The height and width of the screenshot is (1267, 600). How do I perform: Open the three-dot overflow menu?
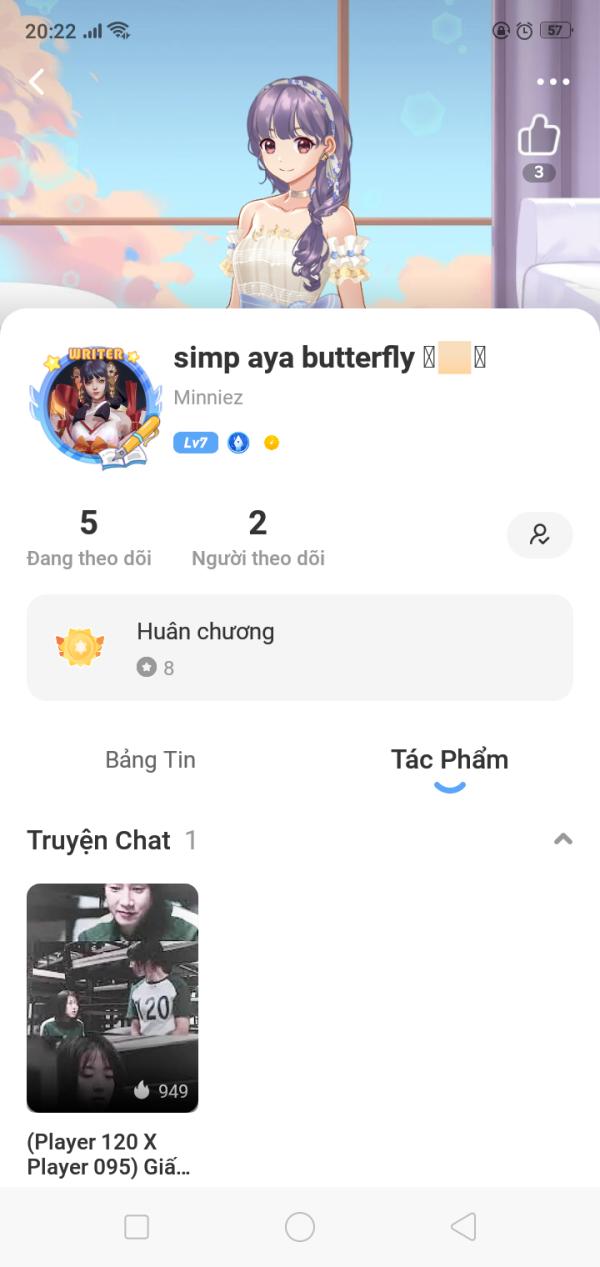coord(552,82)
